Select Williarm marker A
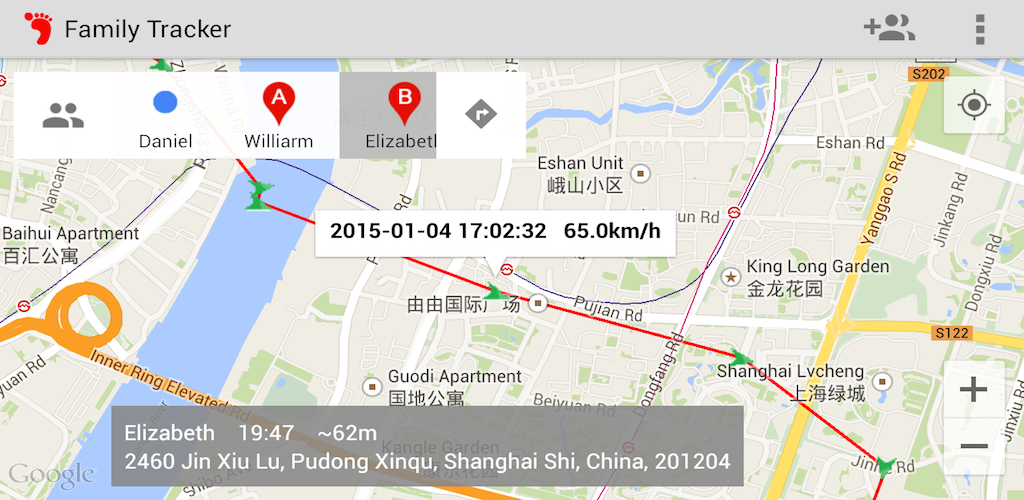Viewport: 1024px width, 500px height. (279, 115)
